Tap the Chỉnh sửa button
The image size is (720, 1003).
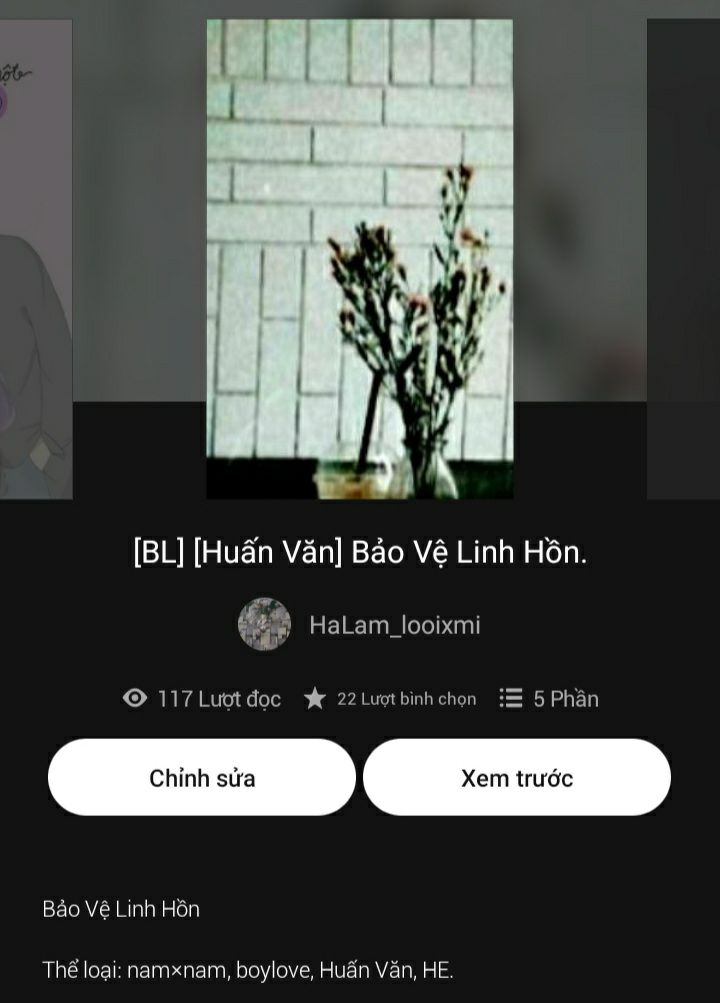coord(202,777)
